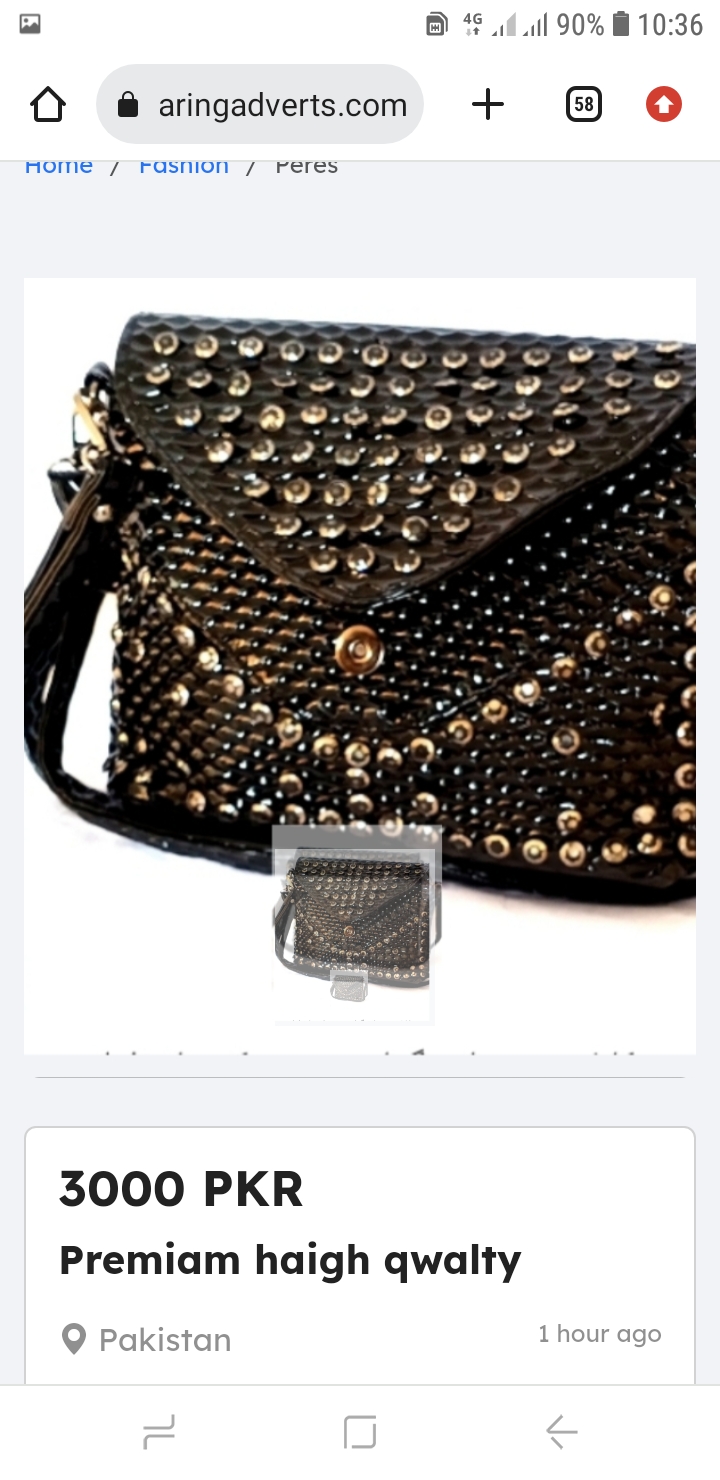The width and height of the screenshot is (720, 1480).
Task: Open the Fashion breadcrumb link
Action: click(184, 167)
